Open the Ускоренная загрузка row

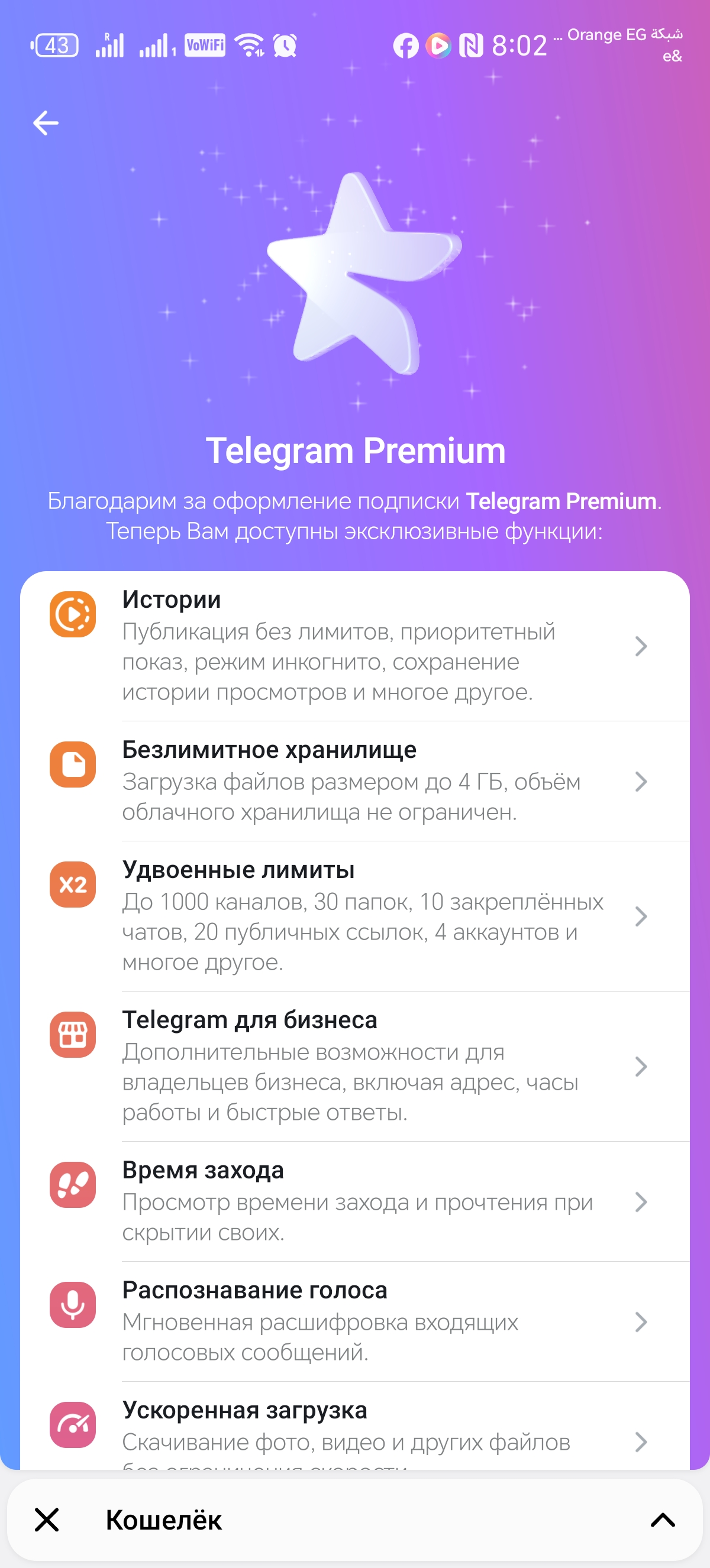coord(355,1426)
